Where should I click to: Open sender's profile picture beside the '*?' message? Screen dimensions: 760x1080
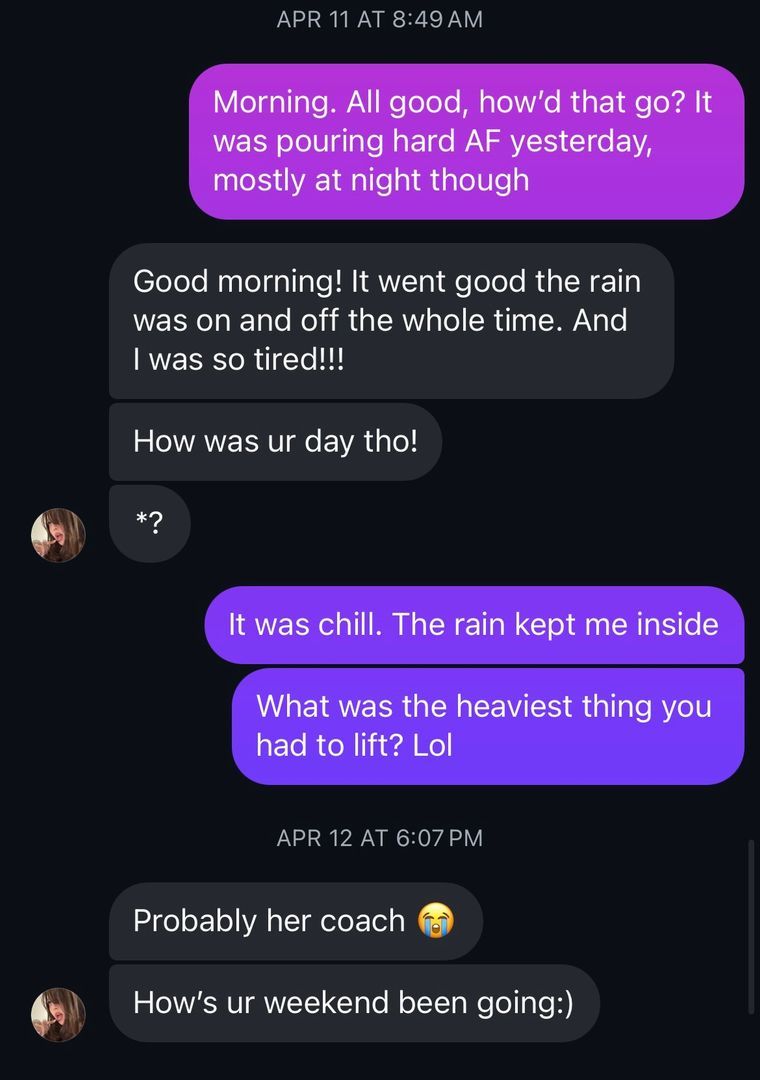58,535
